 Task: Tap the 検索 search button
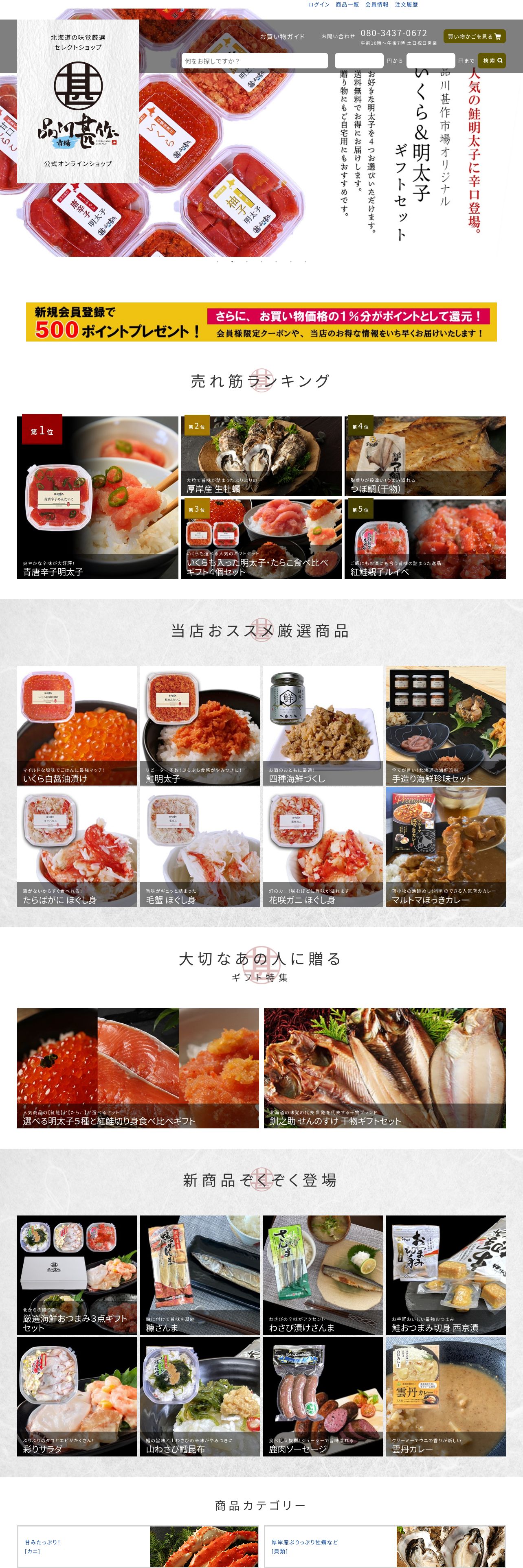[492, 61]
